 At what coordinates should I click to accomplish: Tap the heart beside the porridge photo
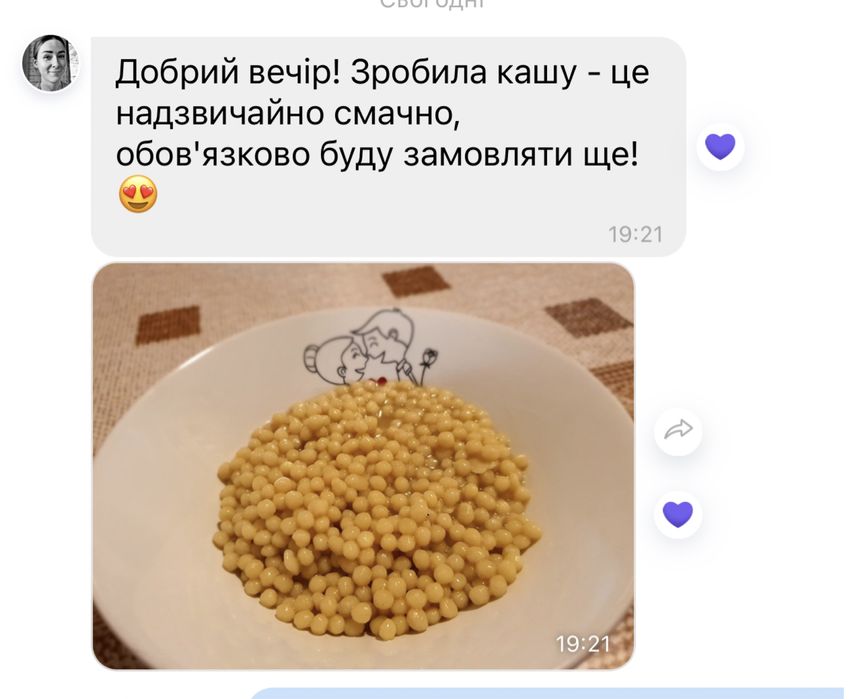679,514
